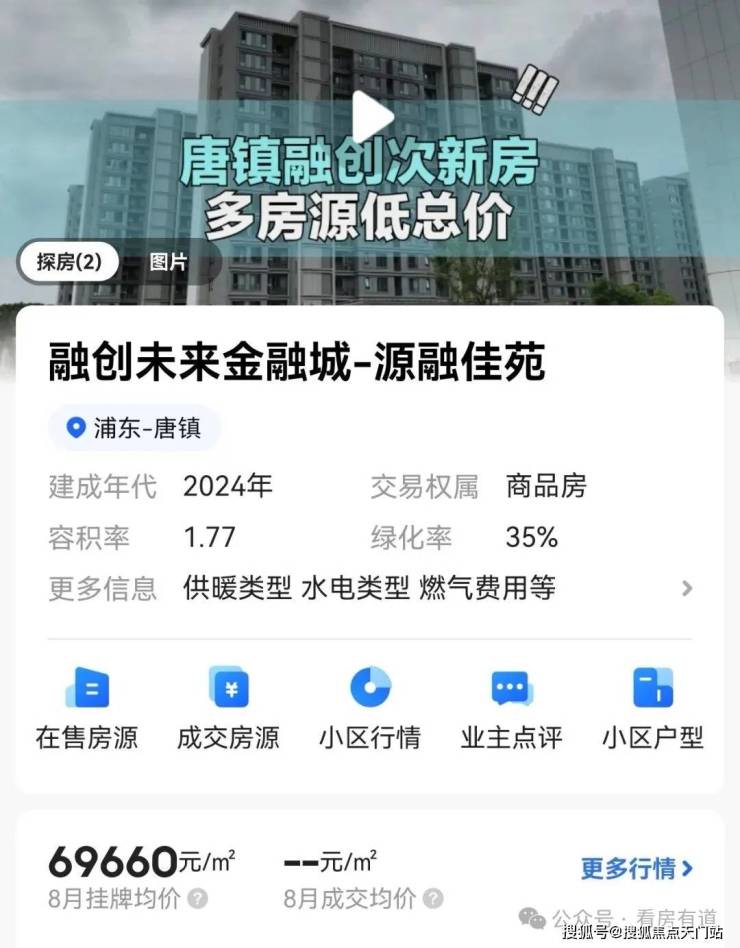
Task: Open the 更多行情 link
Action: coord(637,868)
